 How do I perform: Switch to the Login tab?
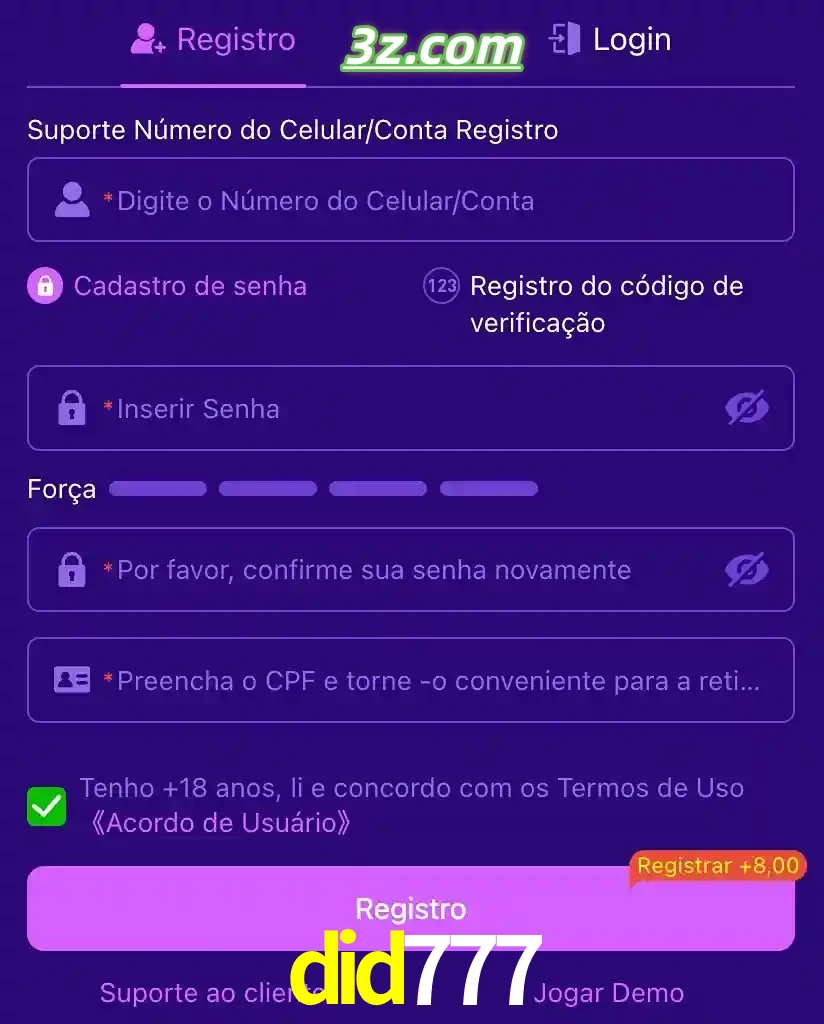[x=630, y=40]
